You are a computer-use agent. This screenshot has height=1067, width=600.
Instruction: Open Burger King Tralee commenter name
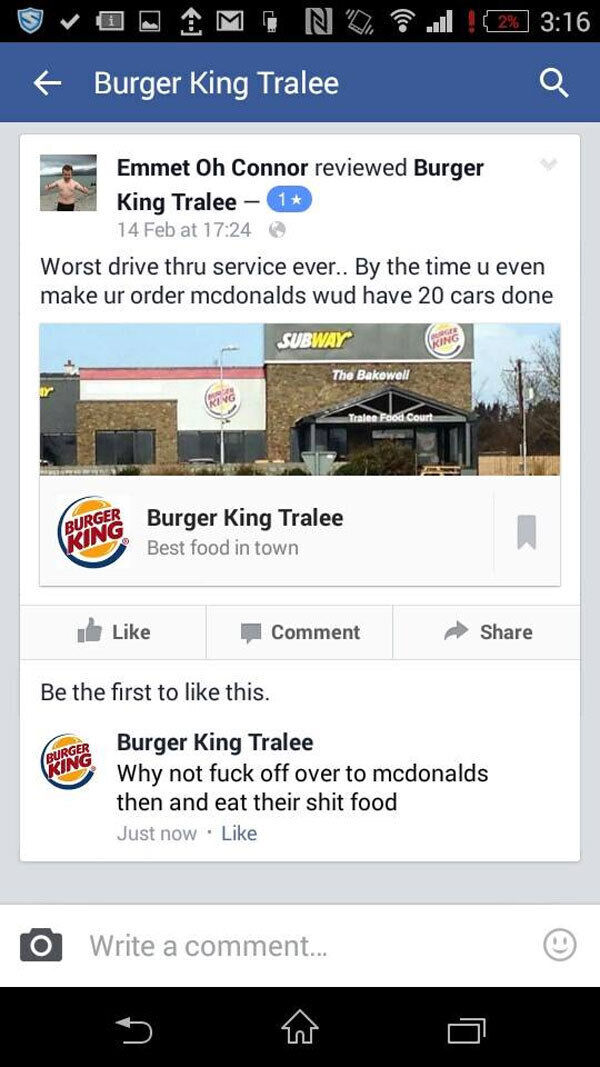pos(215,742)
